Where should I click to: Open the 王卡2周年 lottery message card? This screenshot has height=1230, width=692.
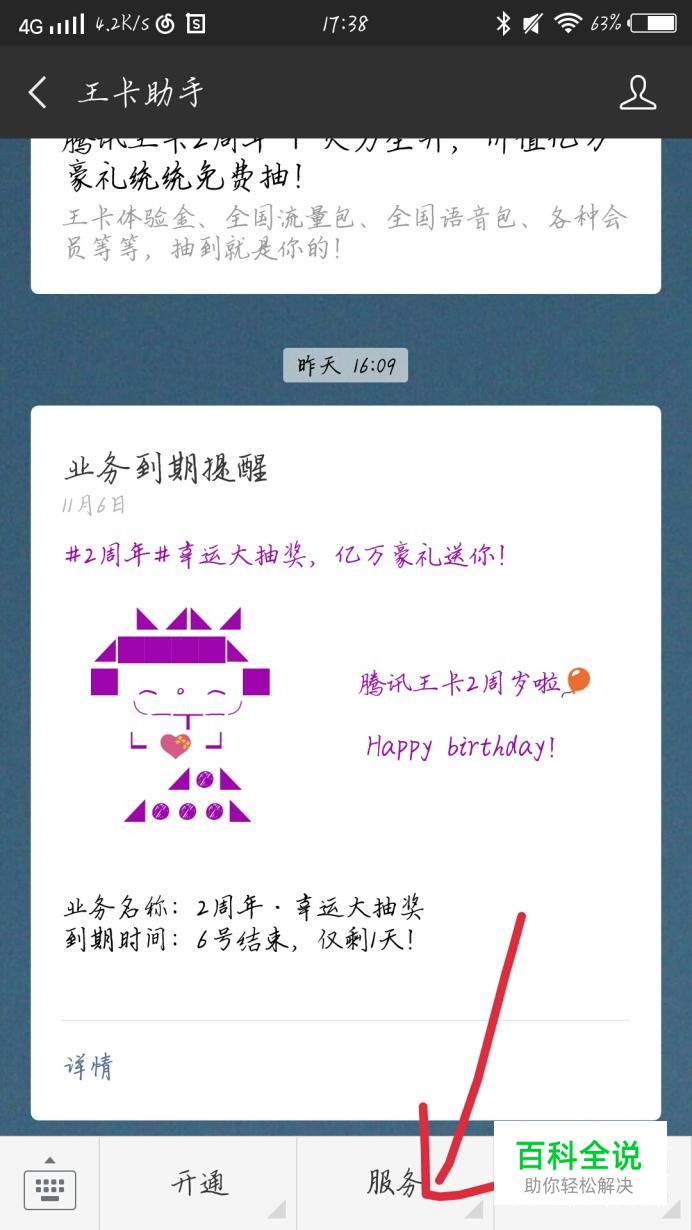(x=345, y=215)
